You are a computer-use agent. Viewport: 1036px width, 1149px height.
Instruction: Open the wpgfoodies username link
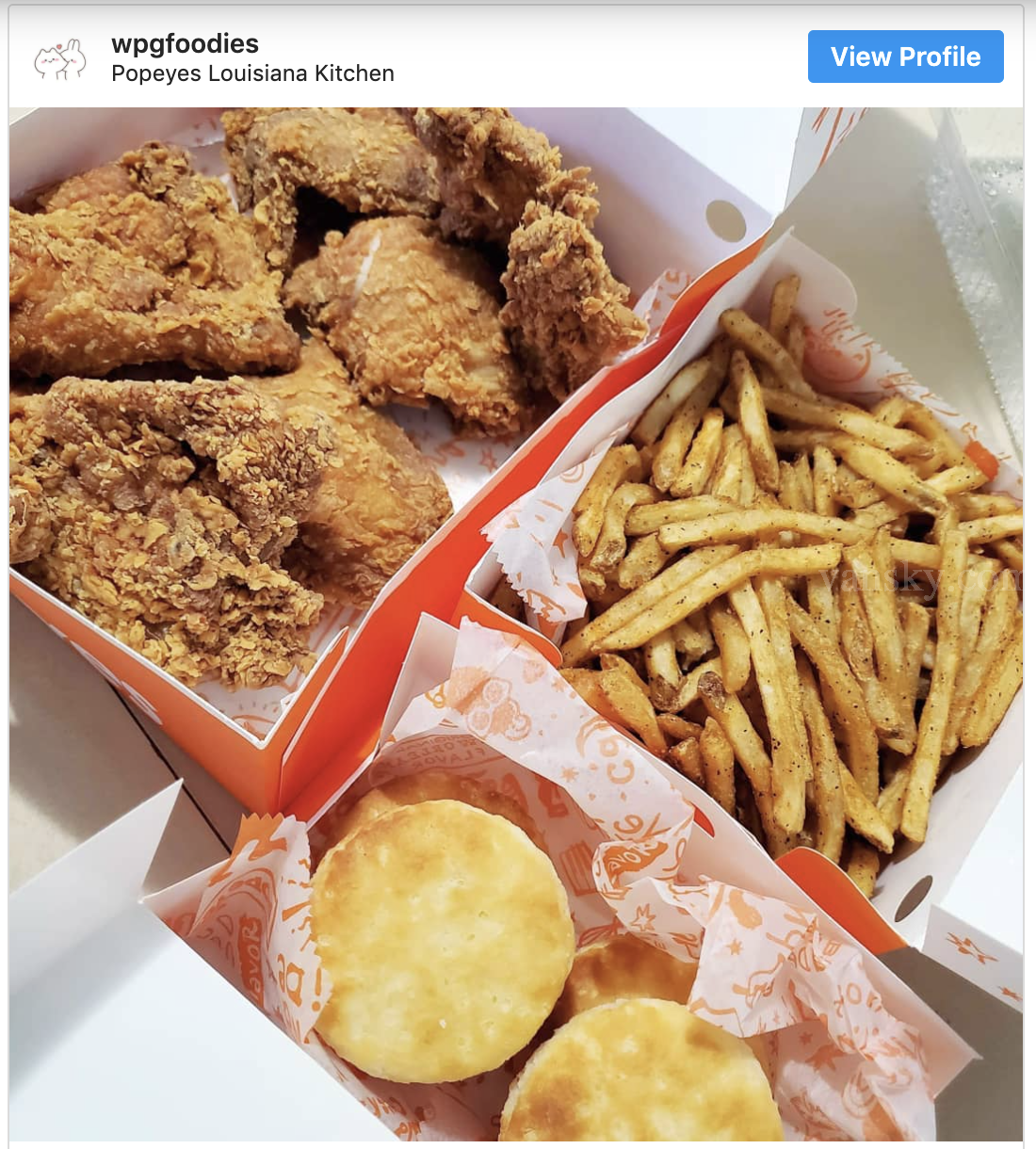pyautogui.click(x=185, y=43)
